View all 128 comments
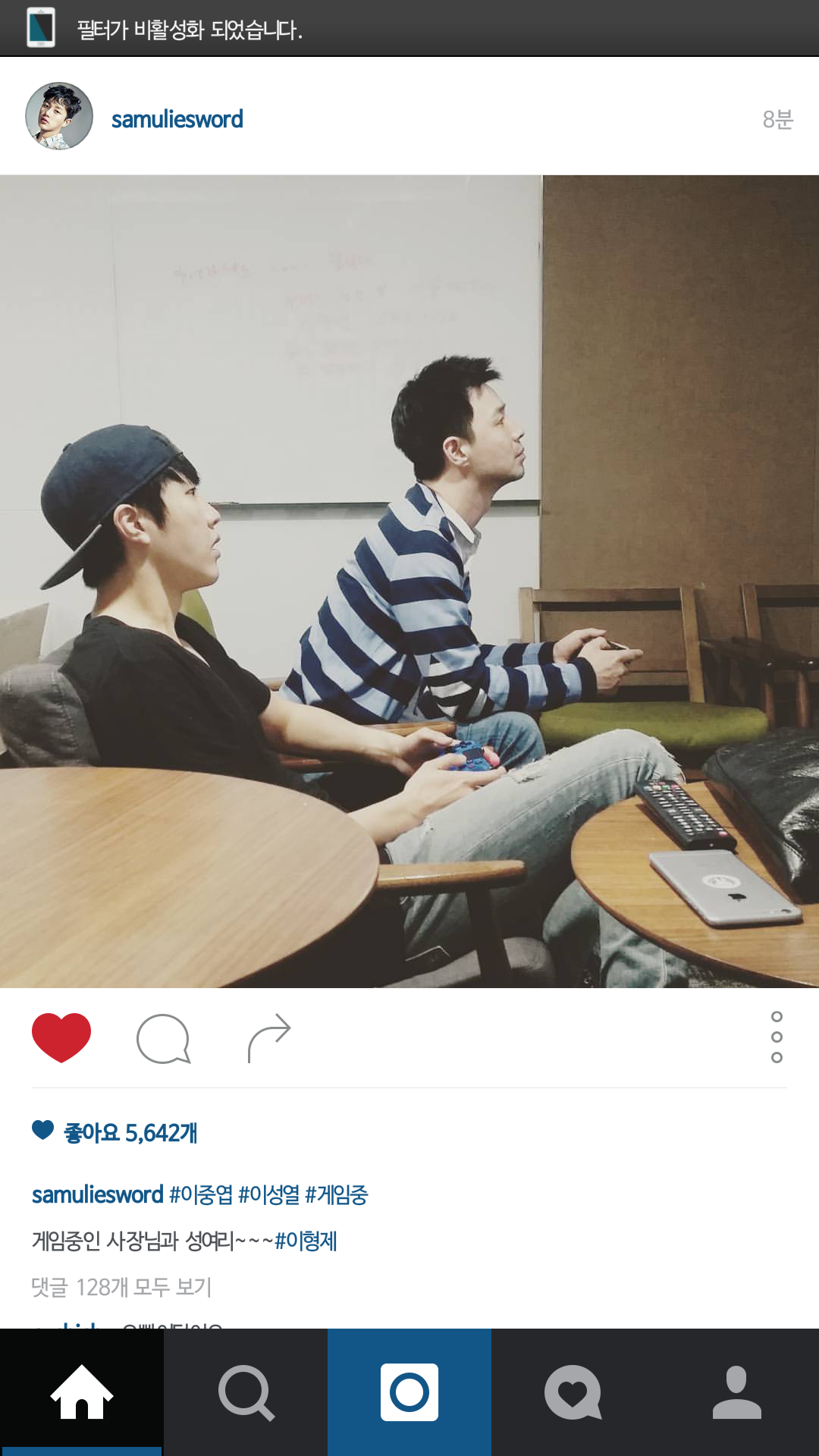Screen dimensions: 819x1456 pyautogui.click(x=121, y=1287)
